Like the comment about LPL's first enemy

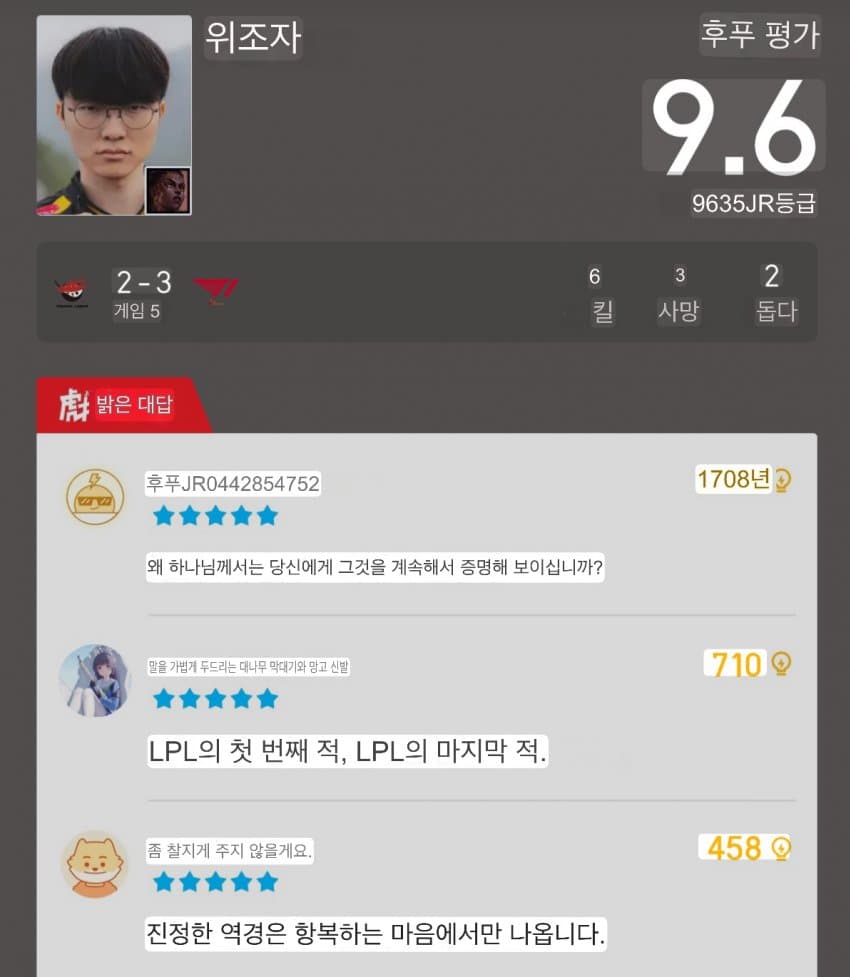[x=782, y=664]
